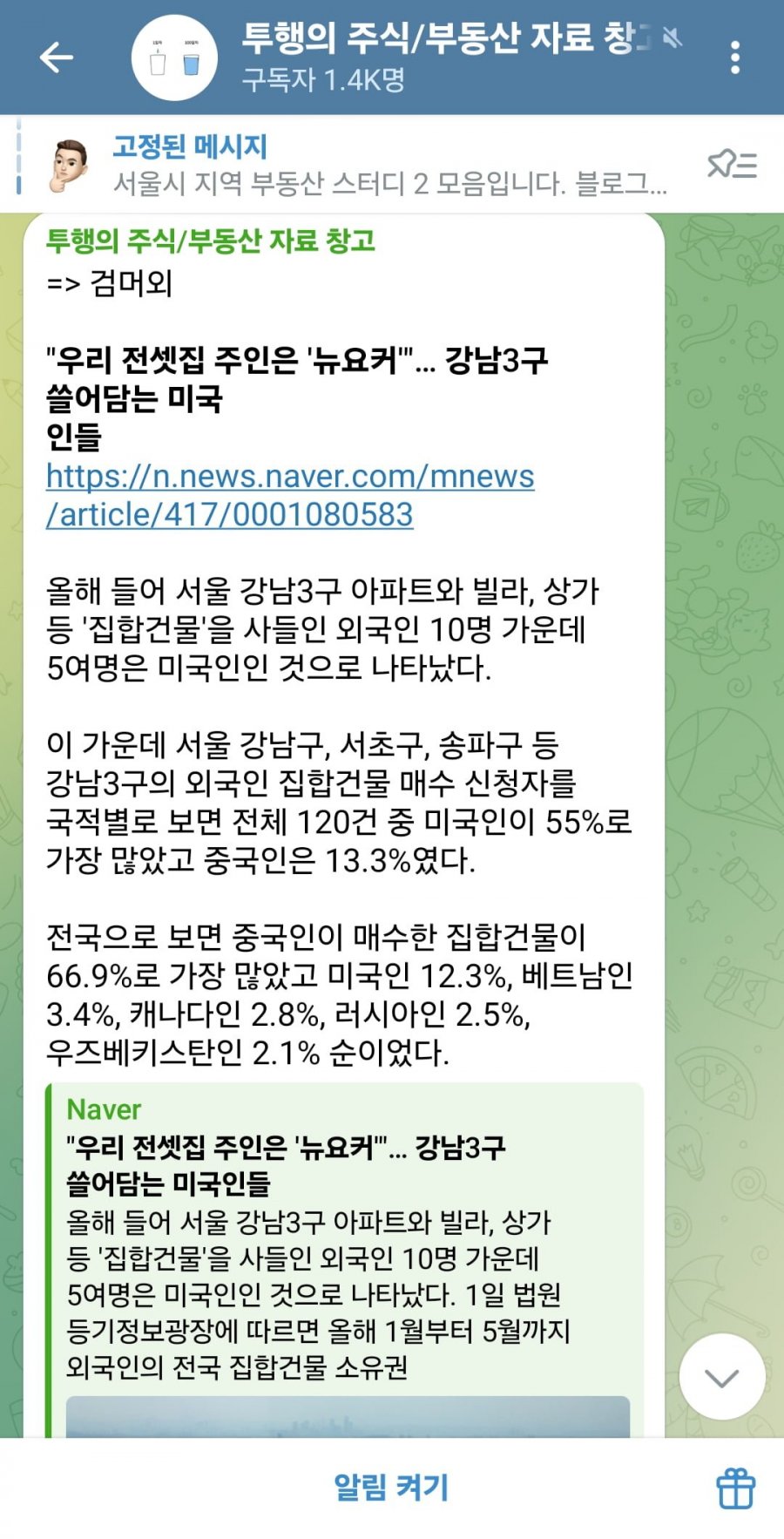This screenshot has height=1539, width=784.
Task: Show the list of pinned messages
Action: [x=732, y=164]
